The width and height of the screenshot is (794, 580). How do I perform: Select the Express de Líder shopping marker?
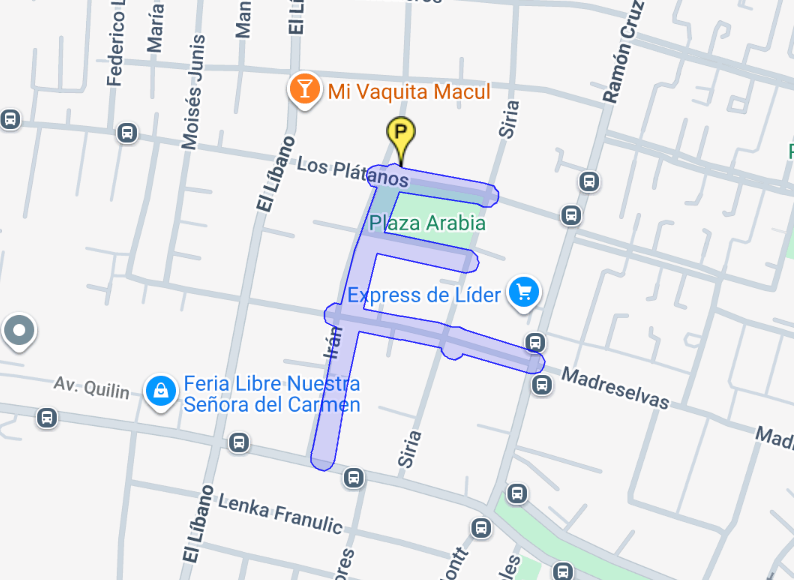point(524,293)
